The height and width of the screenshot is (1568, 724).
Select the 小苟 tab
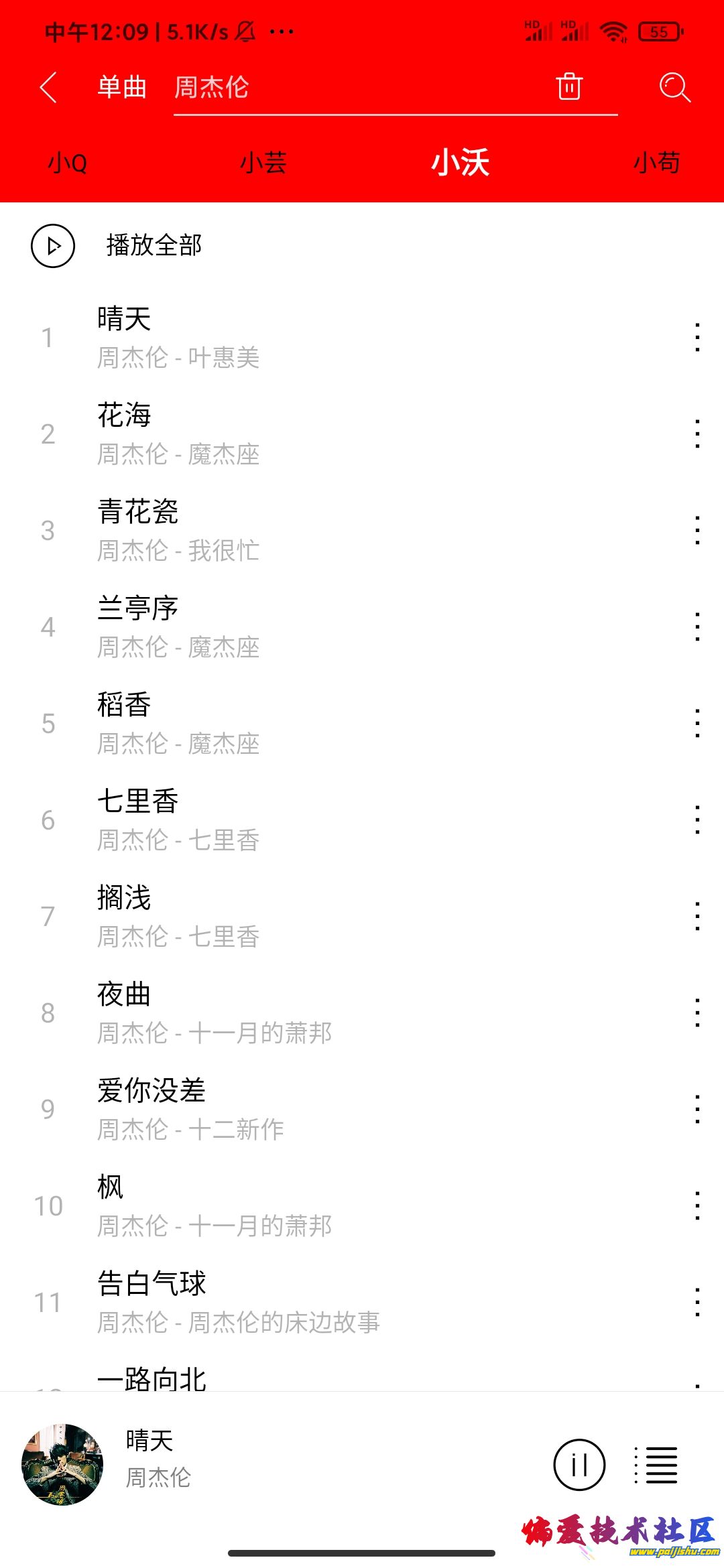click(657, 163)
